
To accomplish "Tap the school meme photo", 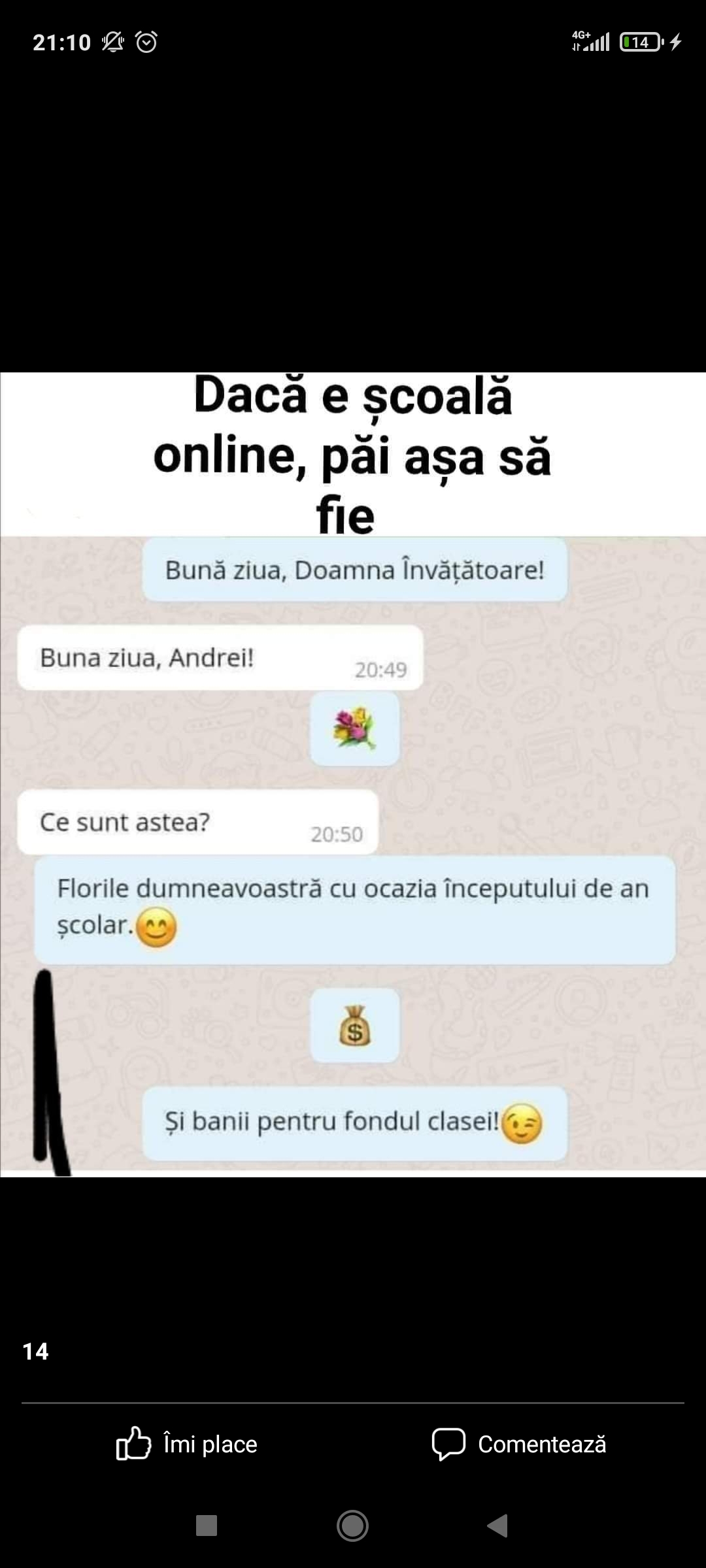I will point(353,775).
